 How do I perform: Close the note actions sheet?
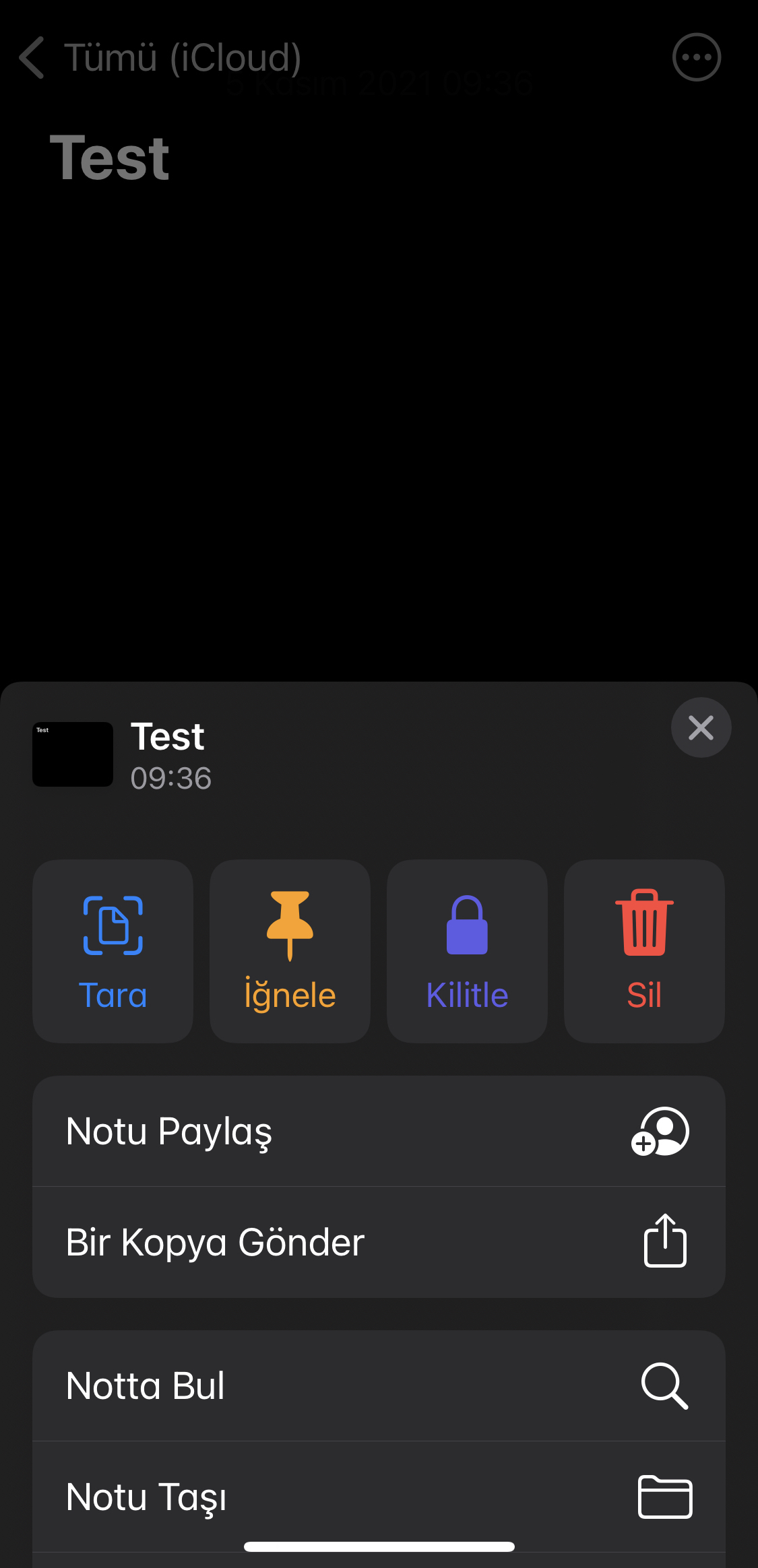tap(701, 727)
